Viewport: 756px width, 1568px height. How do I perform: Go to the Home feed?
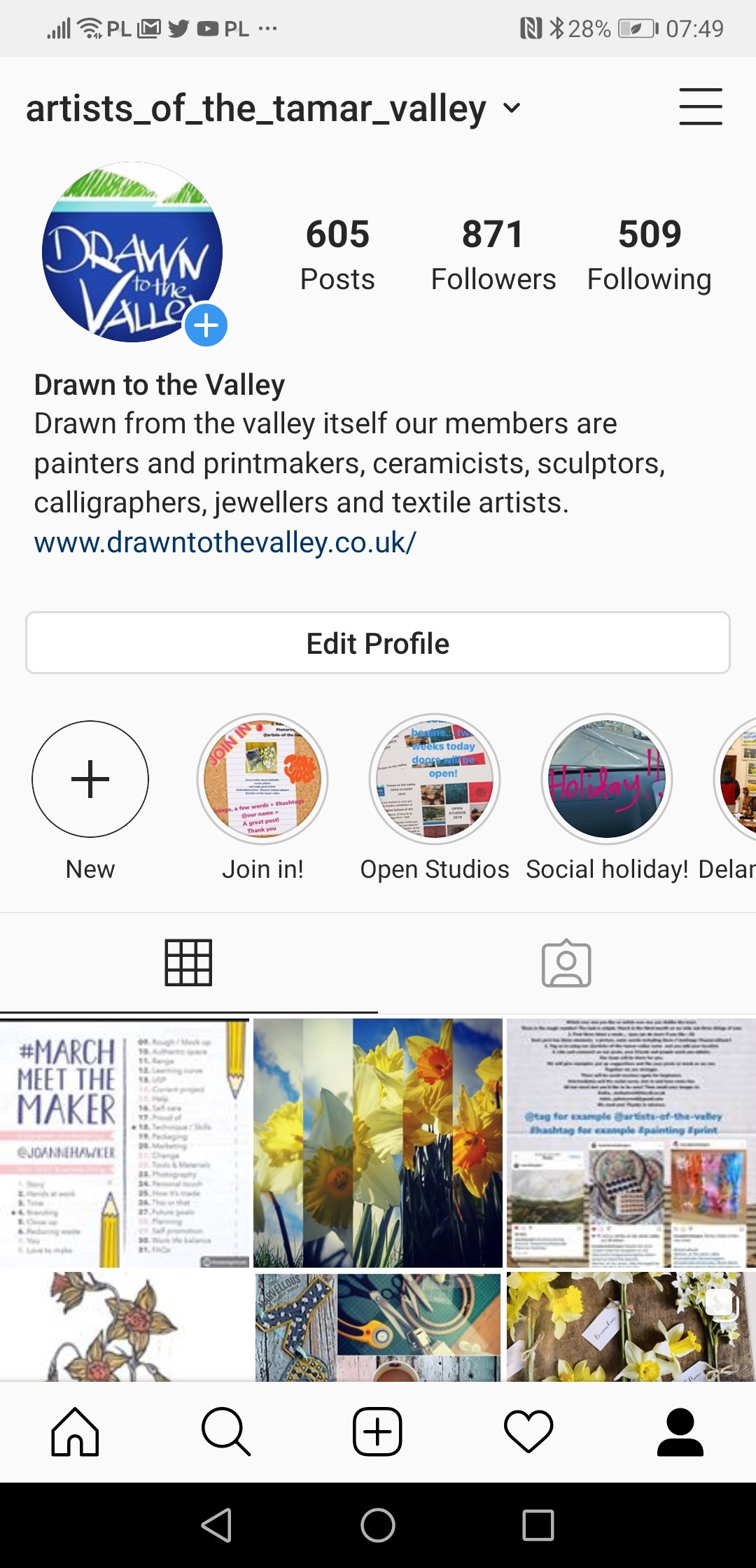75,1431
